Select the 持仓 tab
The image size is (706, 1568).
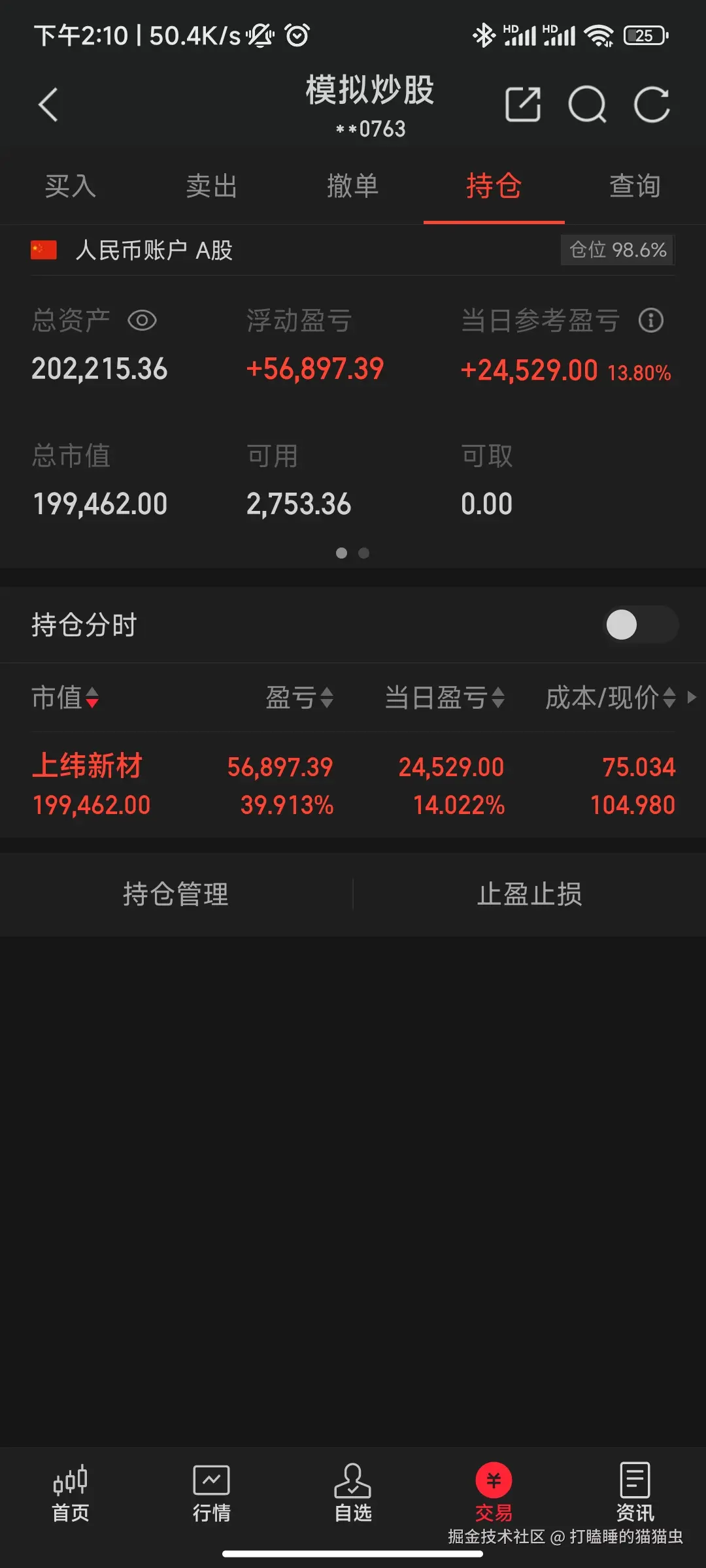(494, 186)
